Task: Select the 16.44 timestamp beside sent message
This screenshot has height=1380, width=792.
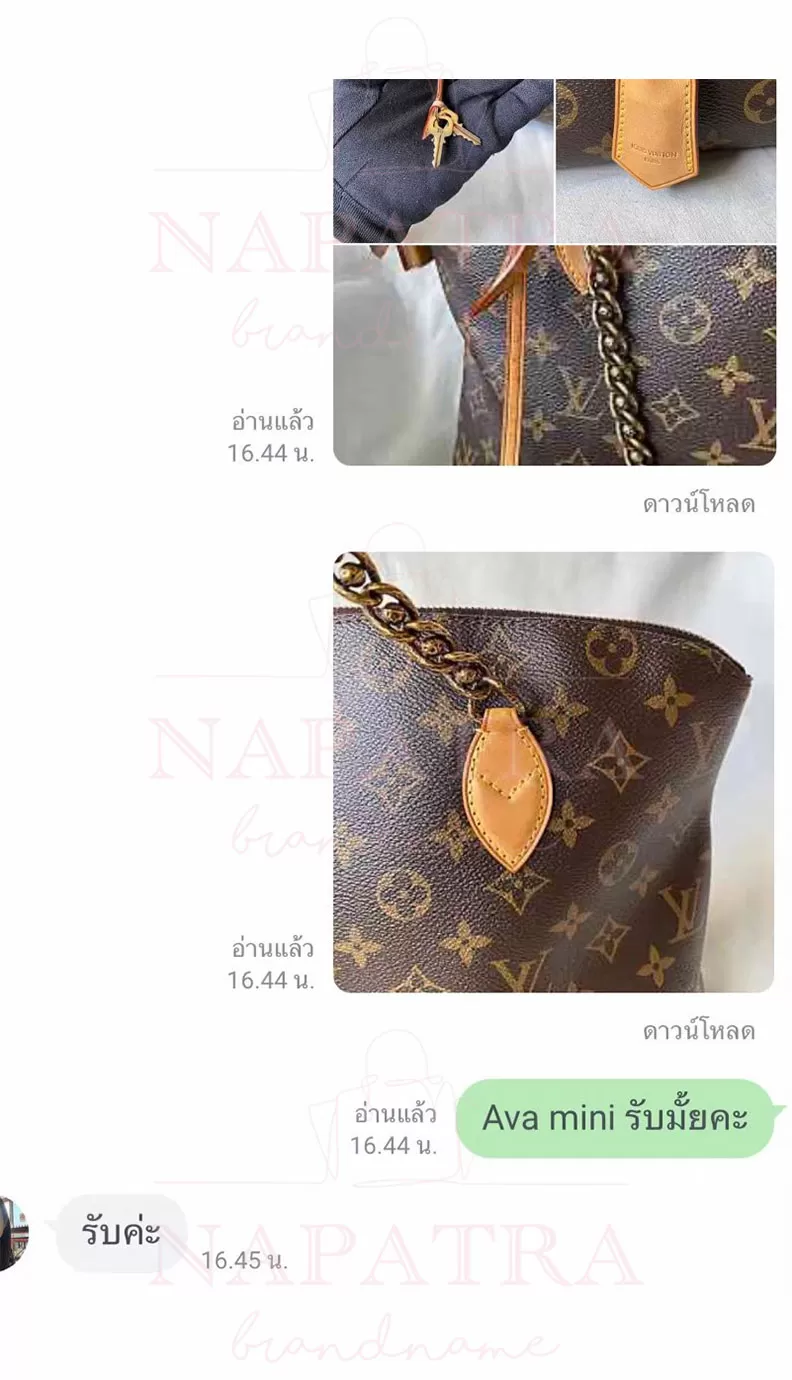Action: point(396,1143)
